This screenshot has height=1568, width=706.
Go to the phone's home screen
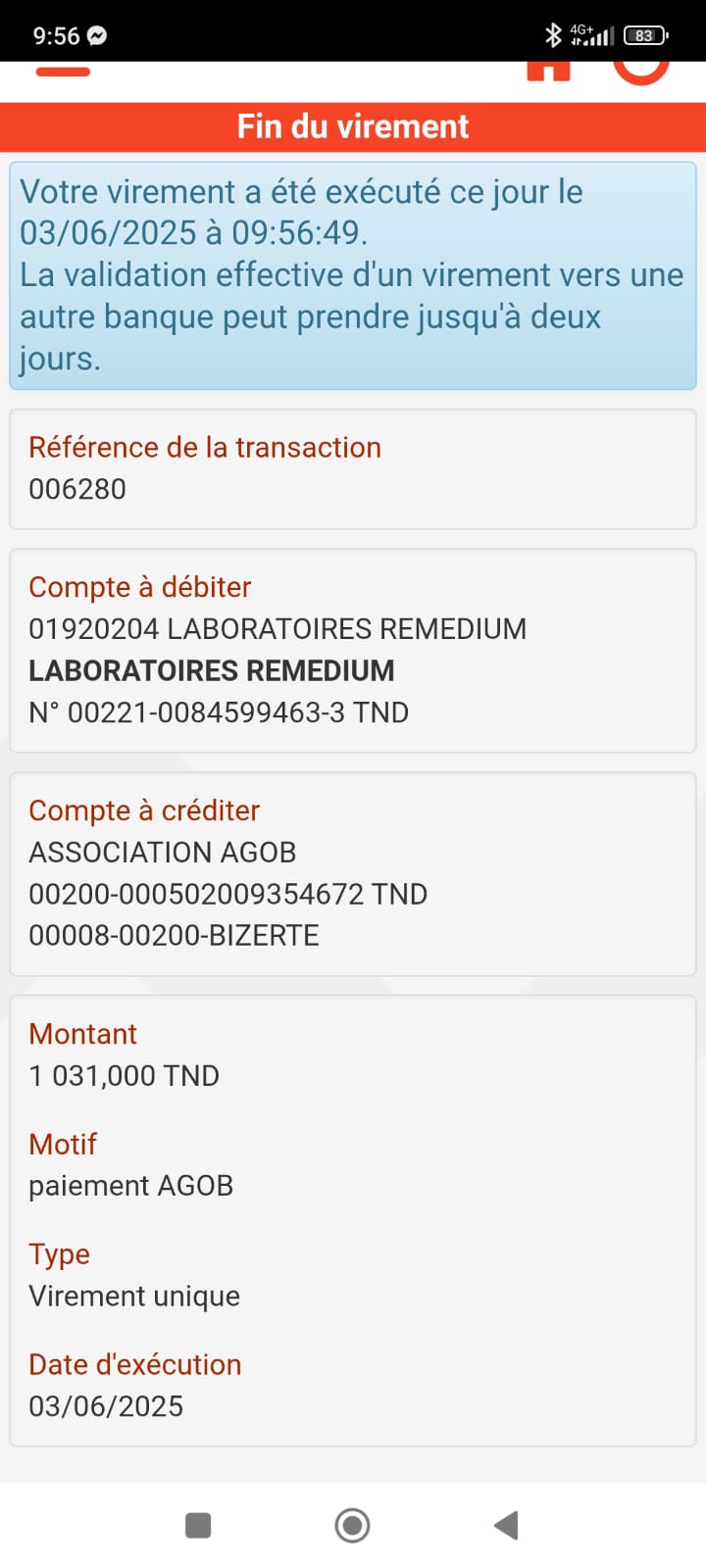352,1525
